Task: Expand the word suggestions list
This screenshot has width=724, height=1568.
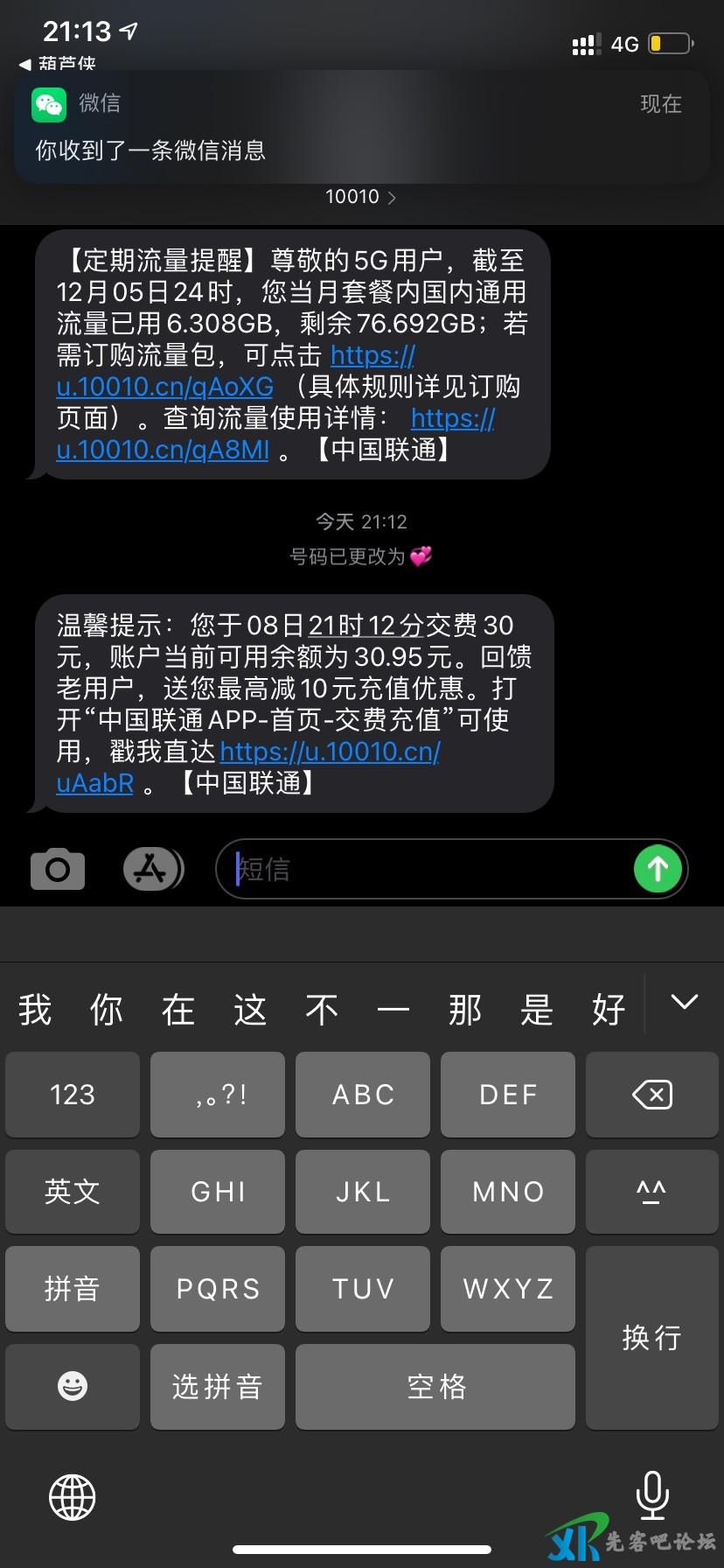Action: 684,1003
